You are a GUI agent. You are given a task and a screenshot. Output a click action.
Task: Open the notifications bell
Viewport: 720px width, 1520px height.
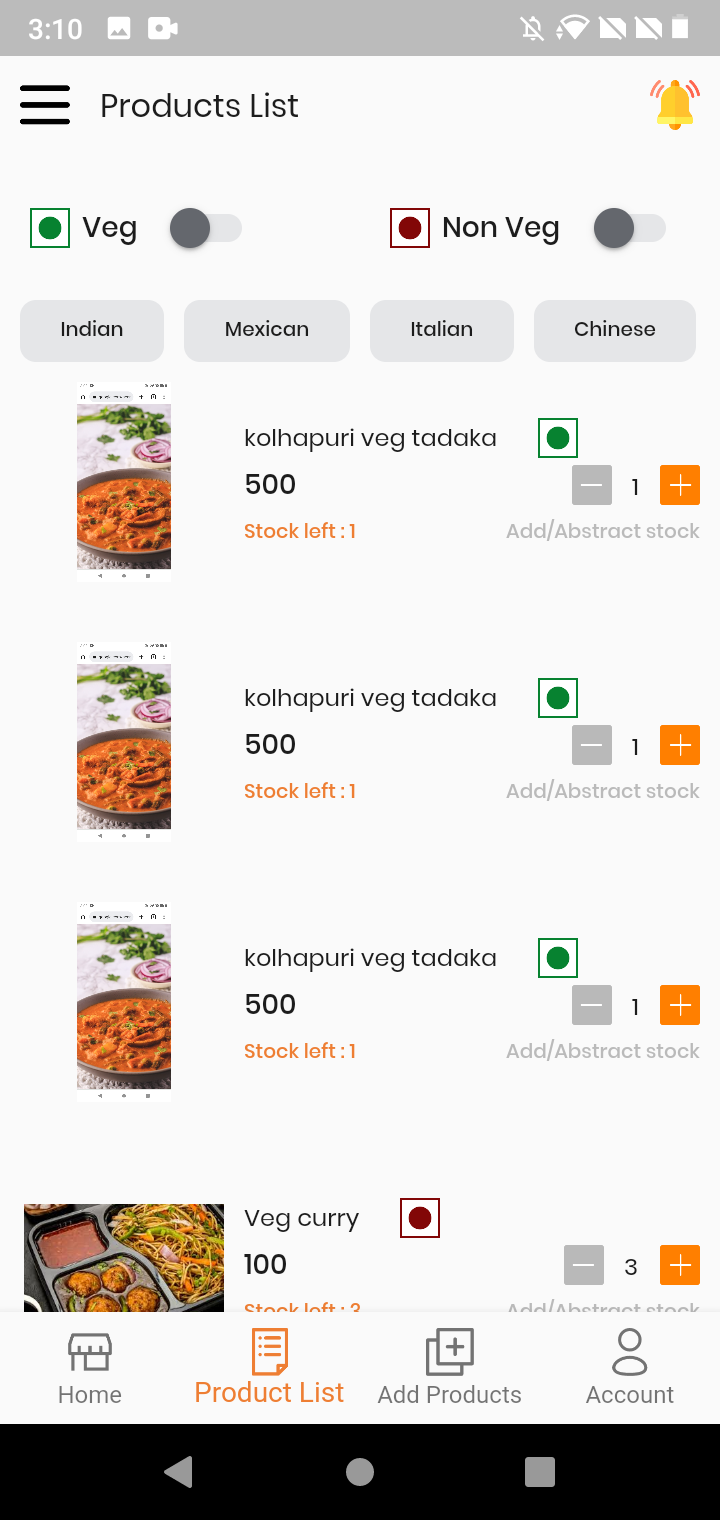675,104
